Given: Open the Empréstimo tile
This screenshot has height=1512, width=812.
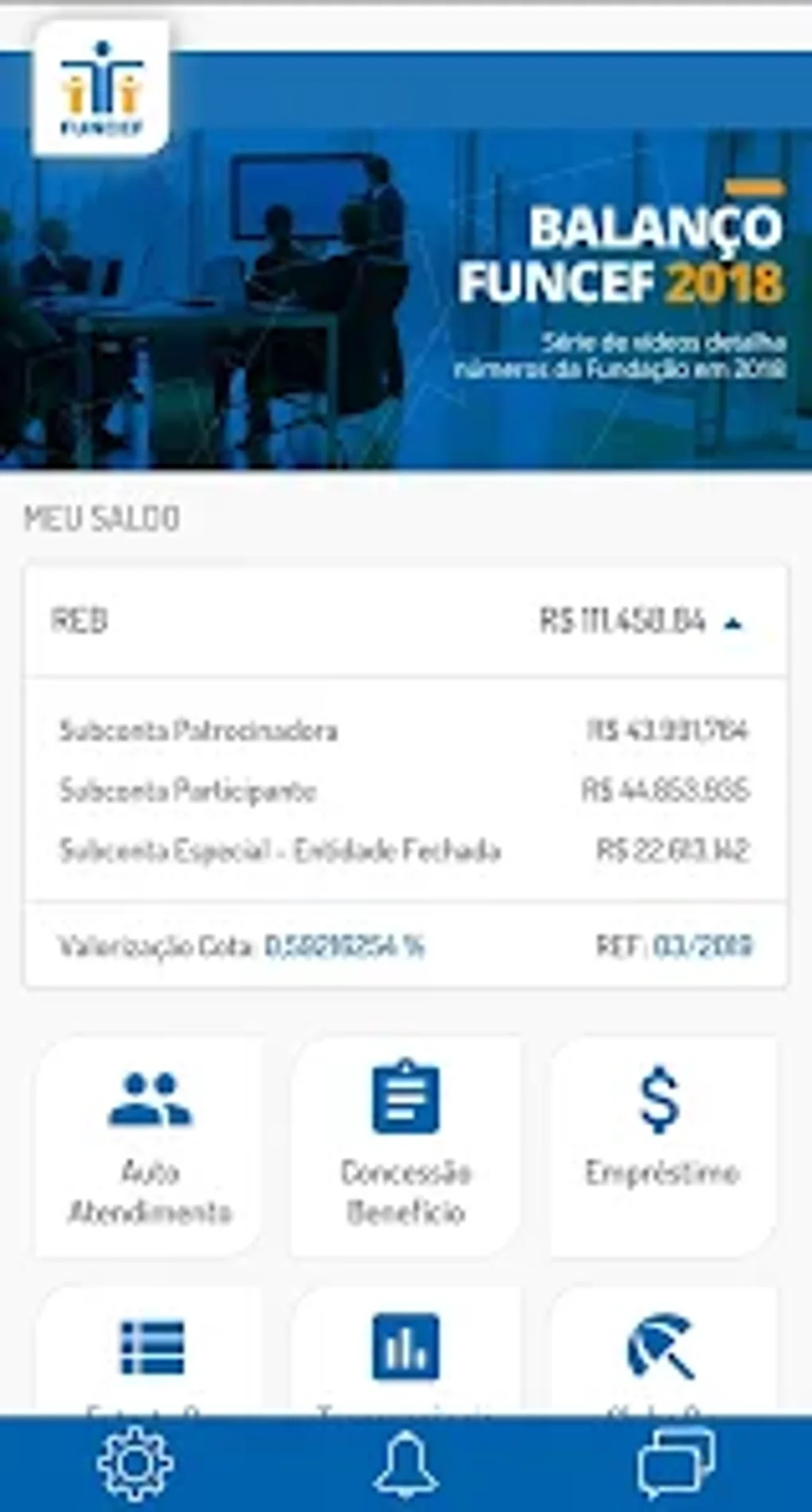Looking at the screenshot, I should (662, 1147).
